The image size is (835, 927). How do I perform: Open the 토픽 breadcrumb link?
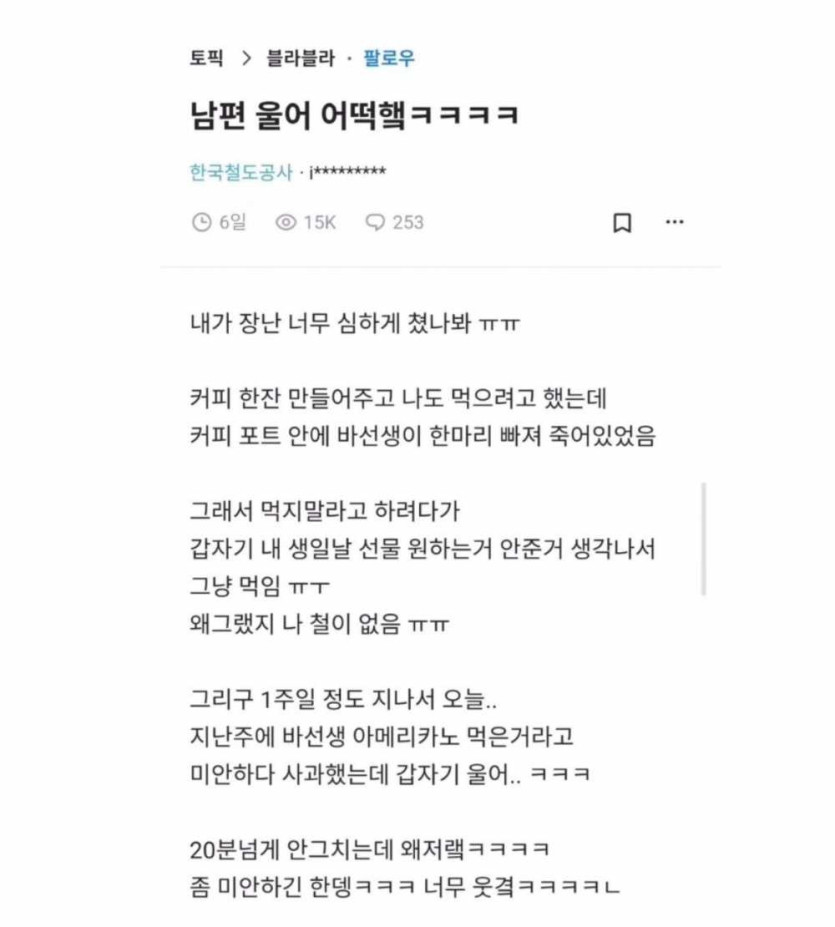tap(206, 58)
